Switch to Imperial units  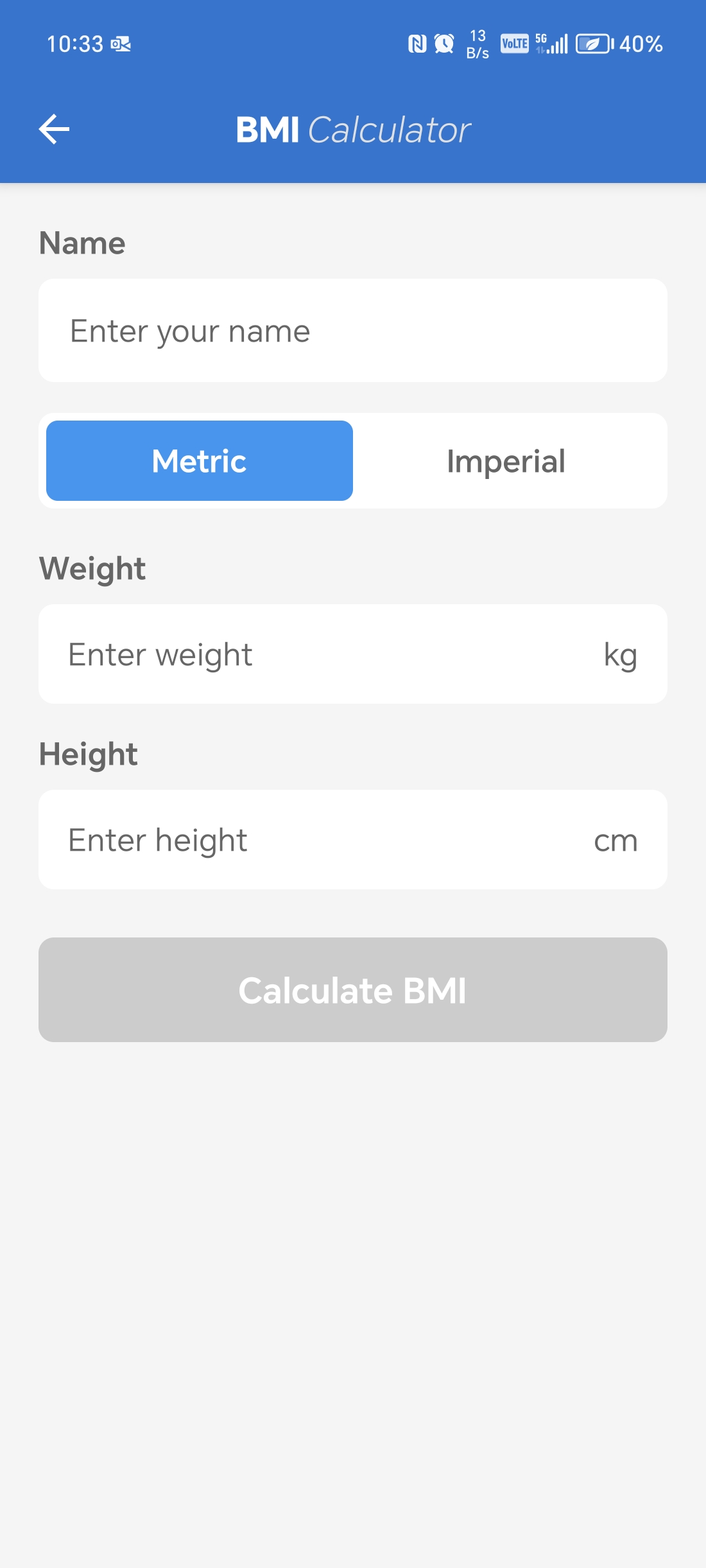coord(506,461)
